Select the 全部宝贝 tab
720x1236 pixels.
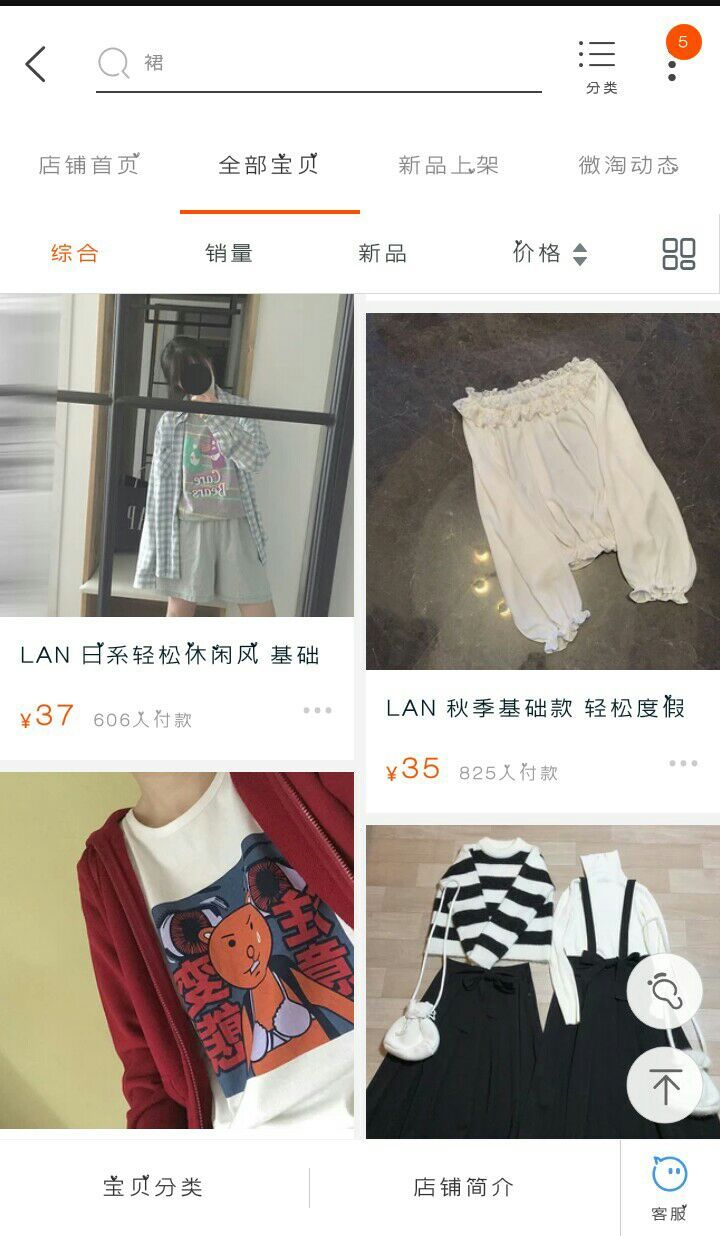point(269,166)
